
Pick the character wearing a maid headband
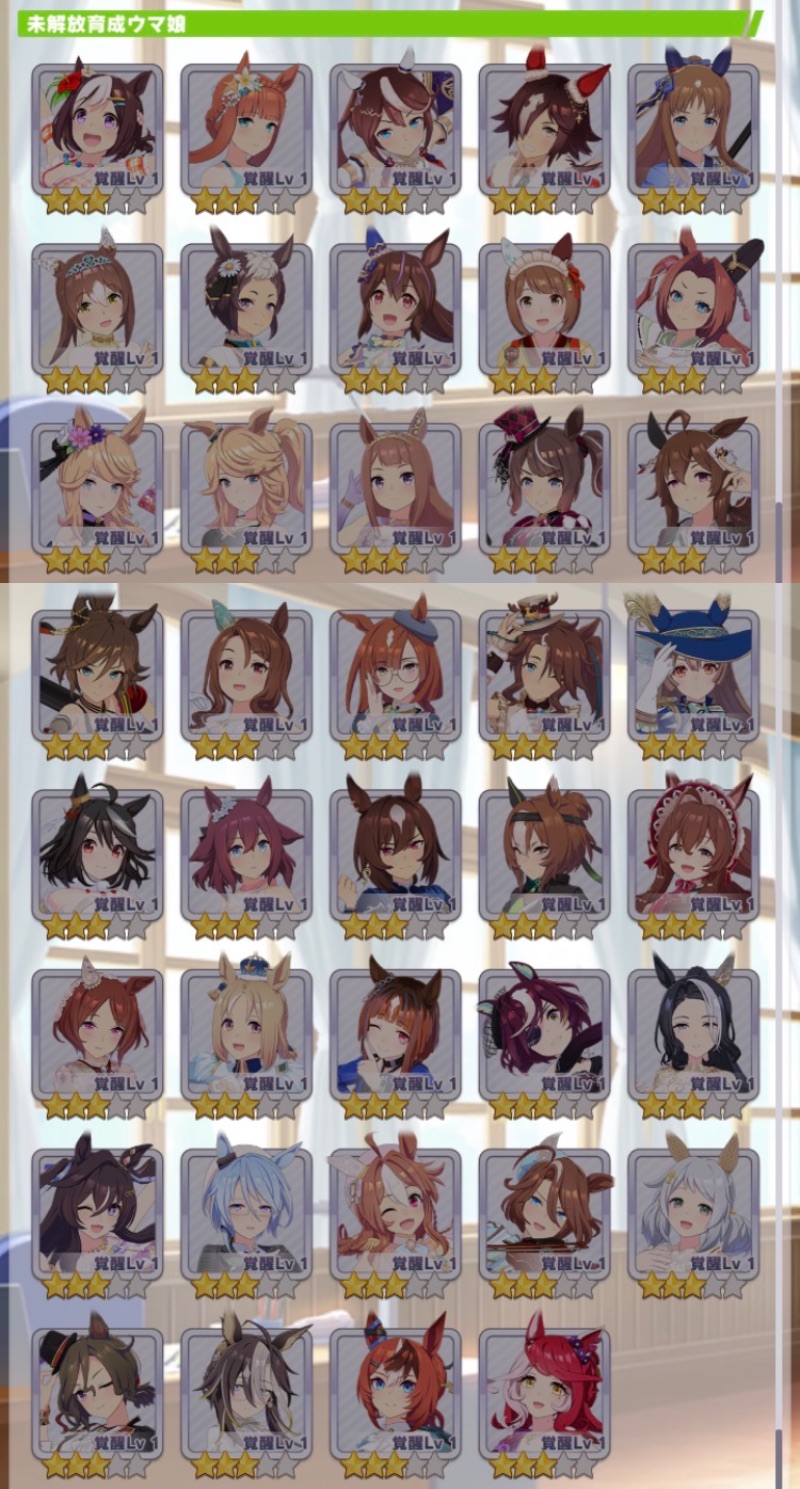544,307
